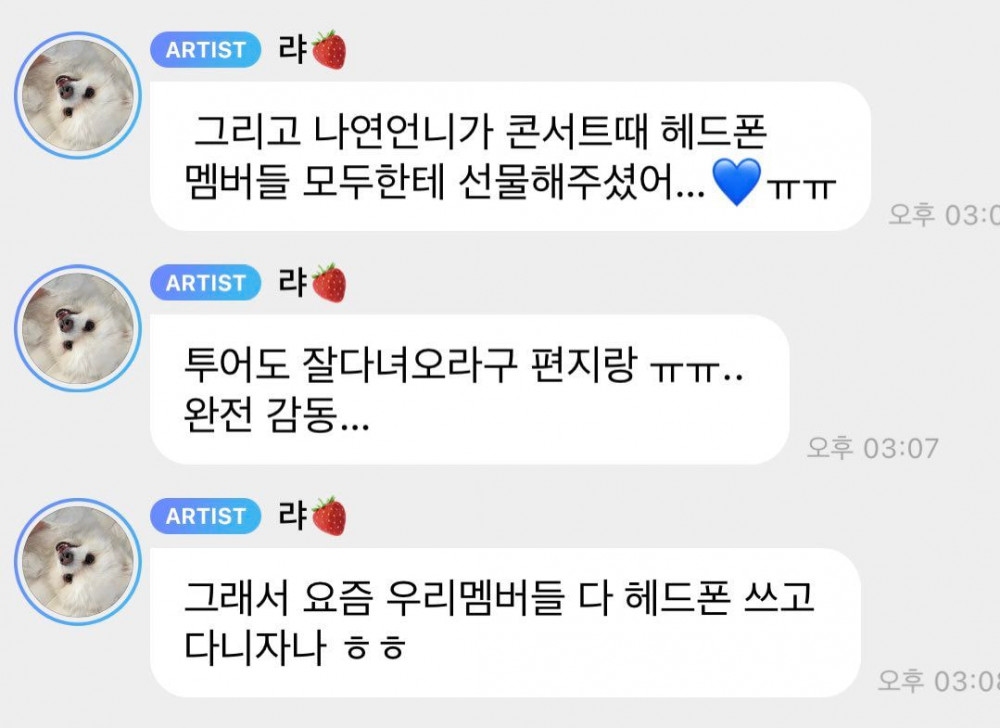Tap profile picture next to the 완전 감동 message
The width and height of the screenshot is (1000, 728).
point(76,328)
